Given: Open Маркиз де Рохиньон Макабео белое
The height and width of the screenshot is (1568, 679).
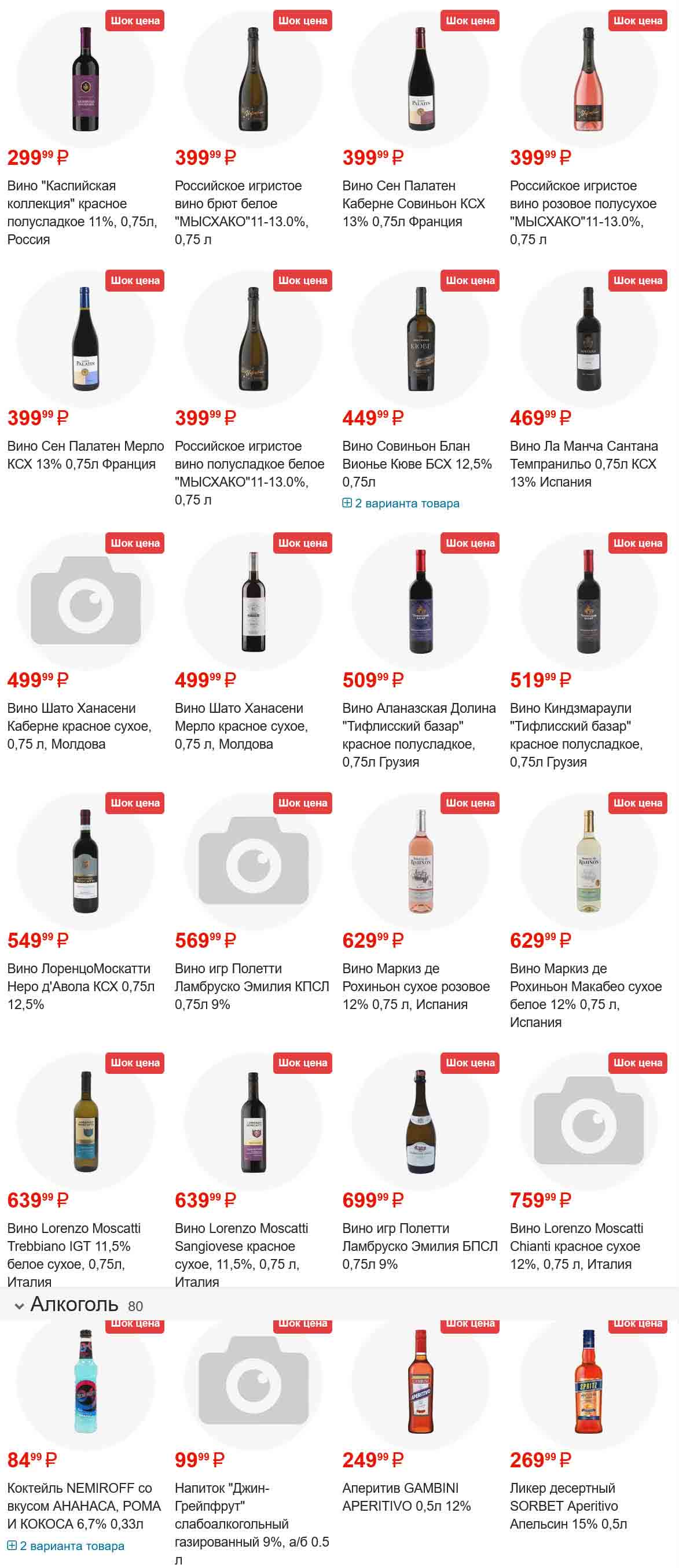Looking at the screenshot, I should click(x=588, y=862).
